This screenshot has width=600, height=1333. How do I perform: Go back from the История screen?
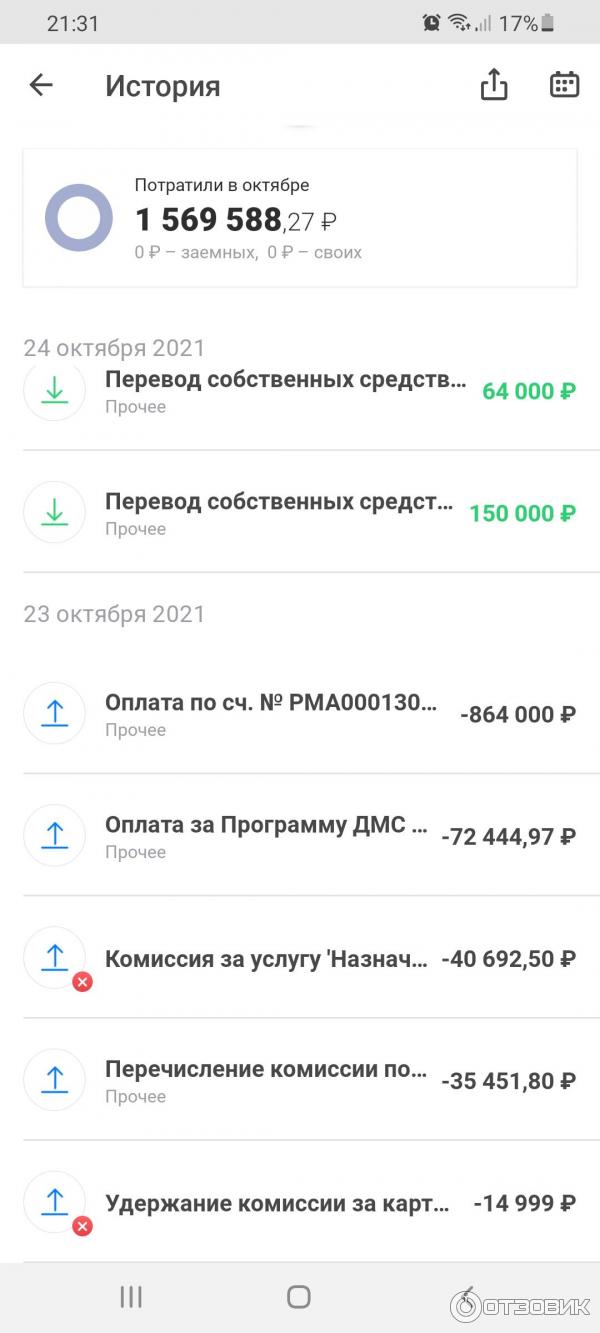[x=41, y=85]
